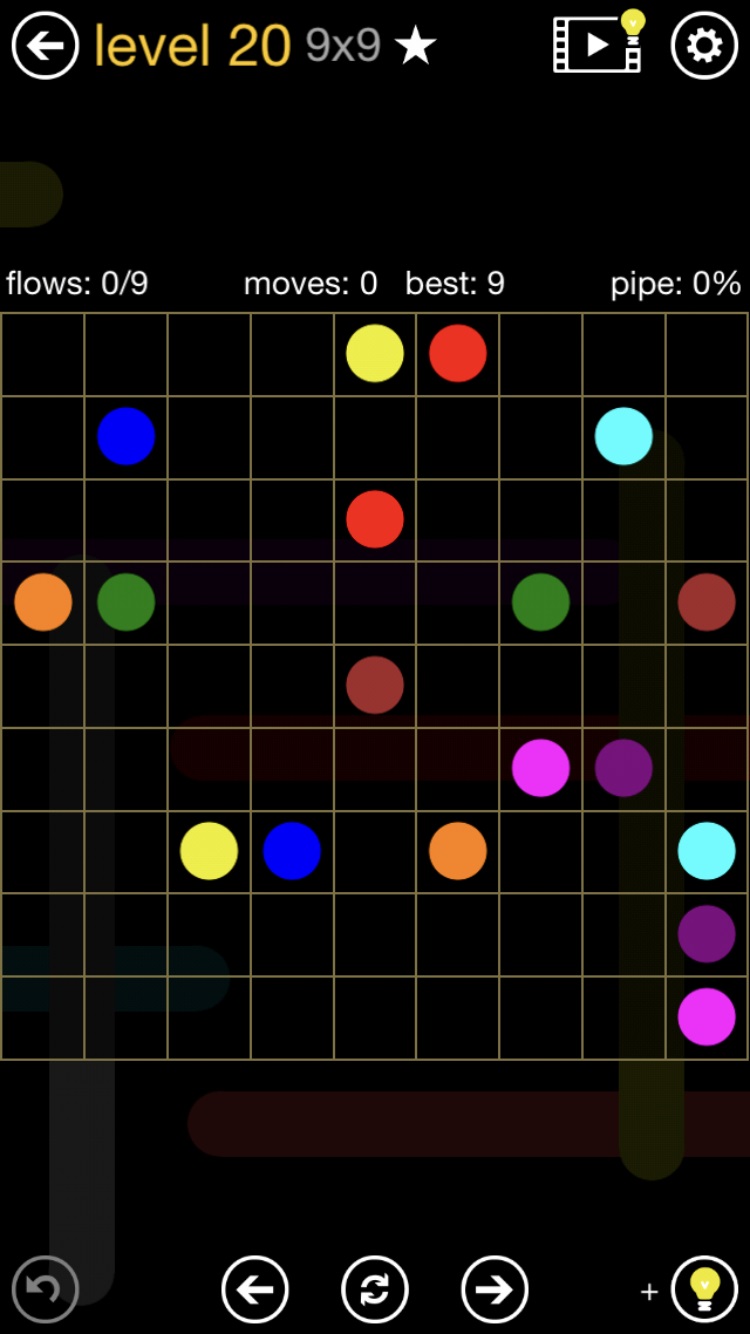The width and height of the screenshot is (750, 1334).
Task: Skip to the next level
Action: coord(494,1289)
